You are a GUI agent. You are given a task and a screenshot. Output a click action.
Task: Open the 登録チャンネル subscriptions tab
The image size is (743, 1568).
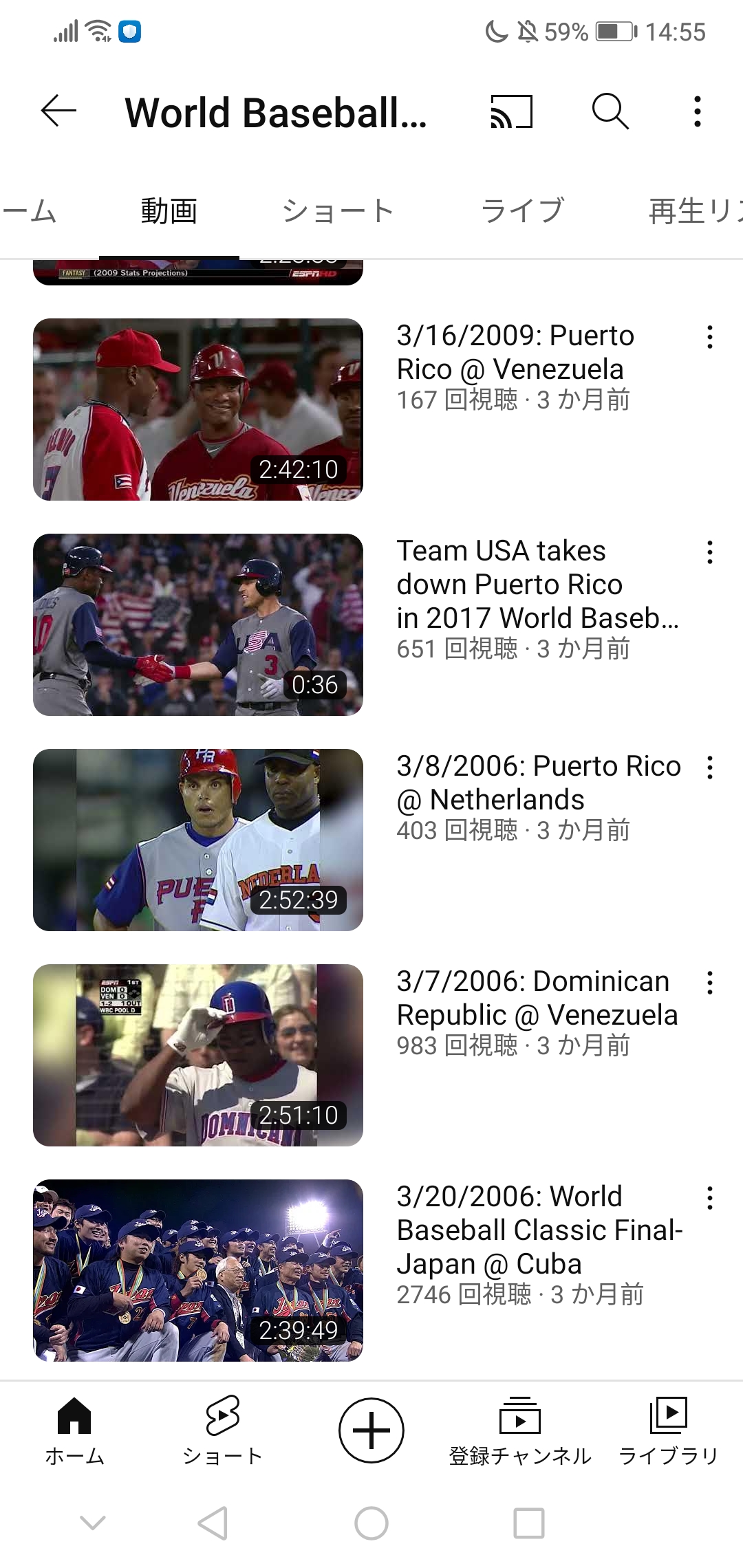(520, 1432)
